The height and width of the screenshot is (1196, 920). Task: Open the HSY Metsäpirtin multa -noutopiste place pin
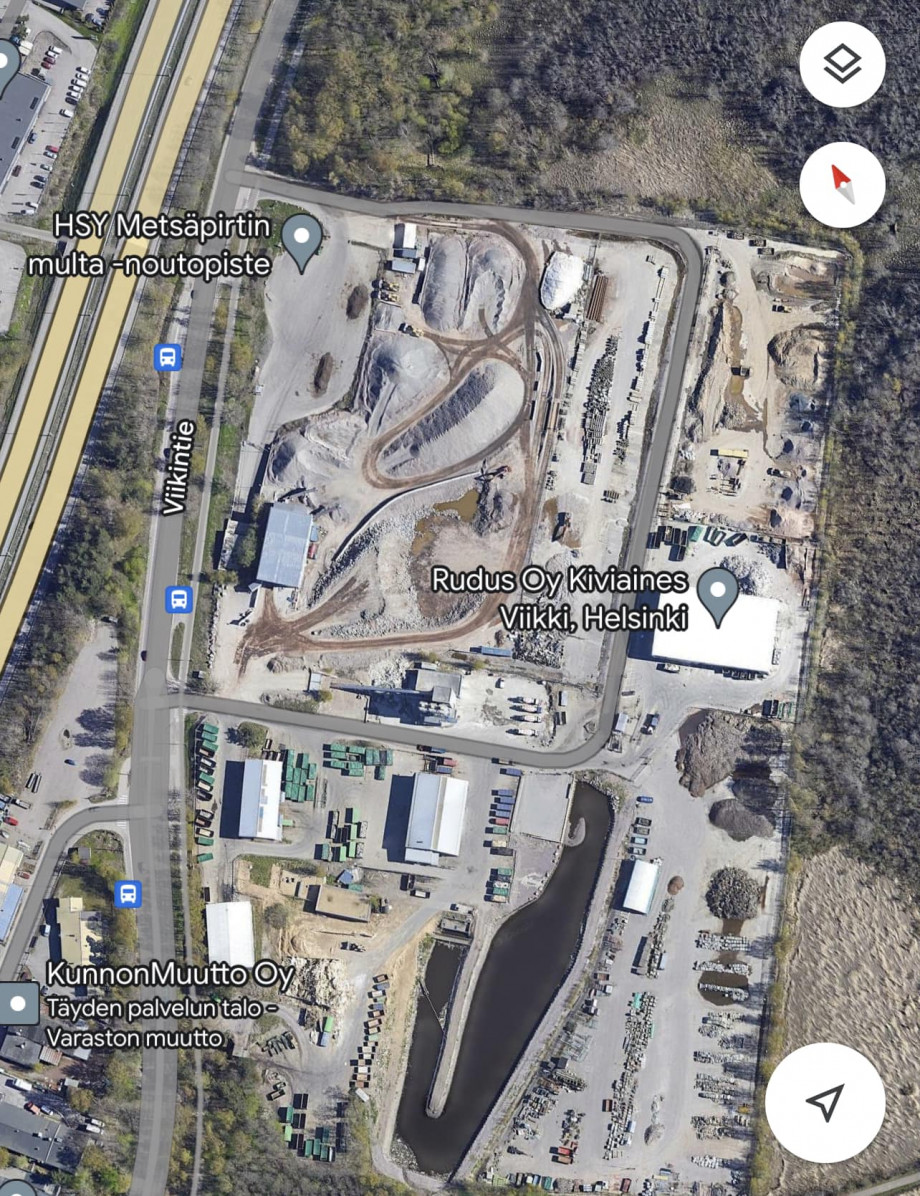pos(301,240)
